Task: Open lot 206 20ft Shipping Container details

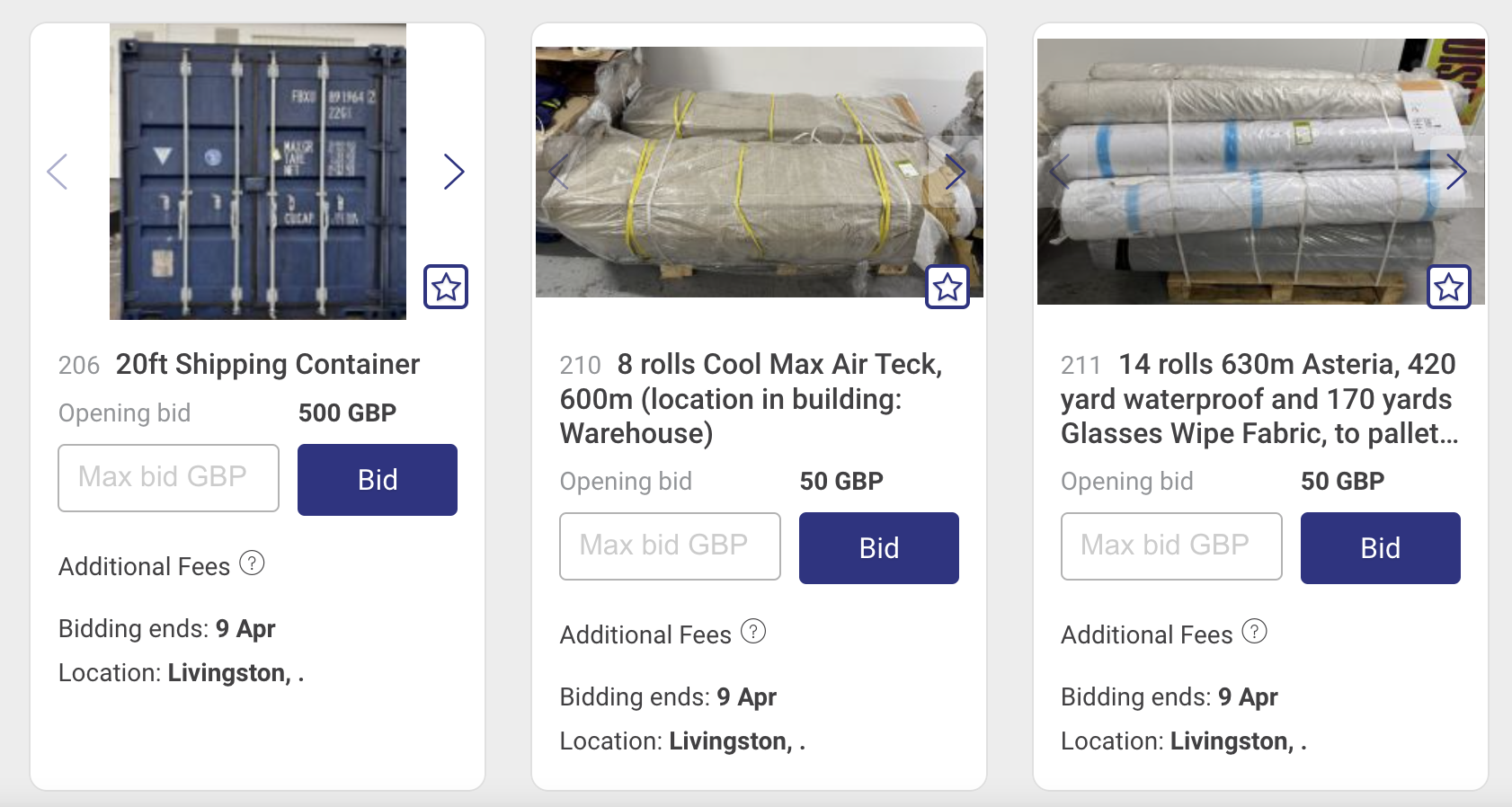Action: pos(267,364)
